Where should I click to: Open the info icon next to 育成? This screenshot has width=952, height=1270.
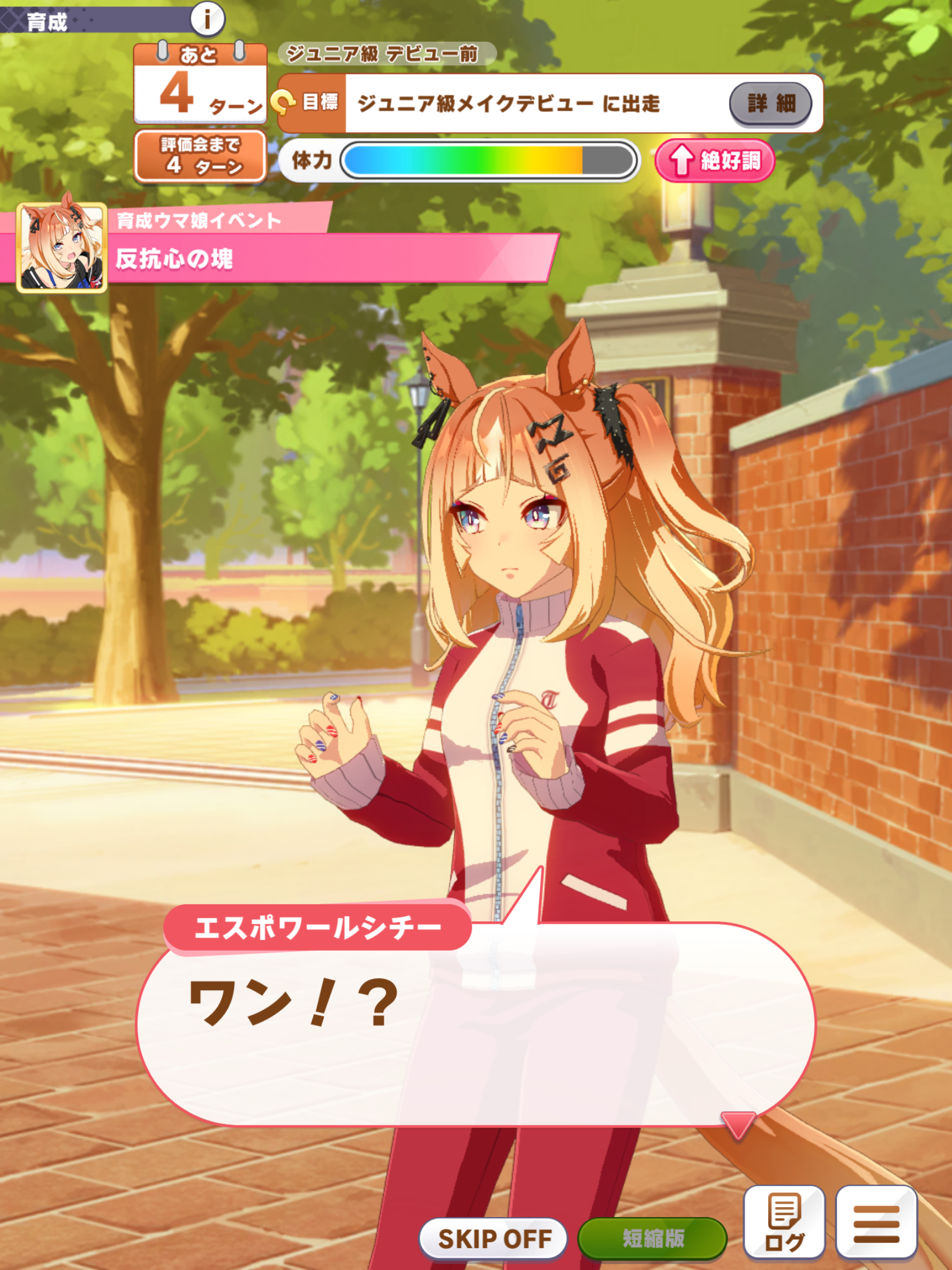click(x=207, y=19)
